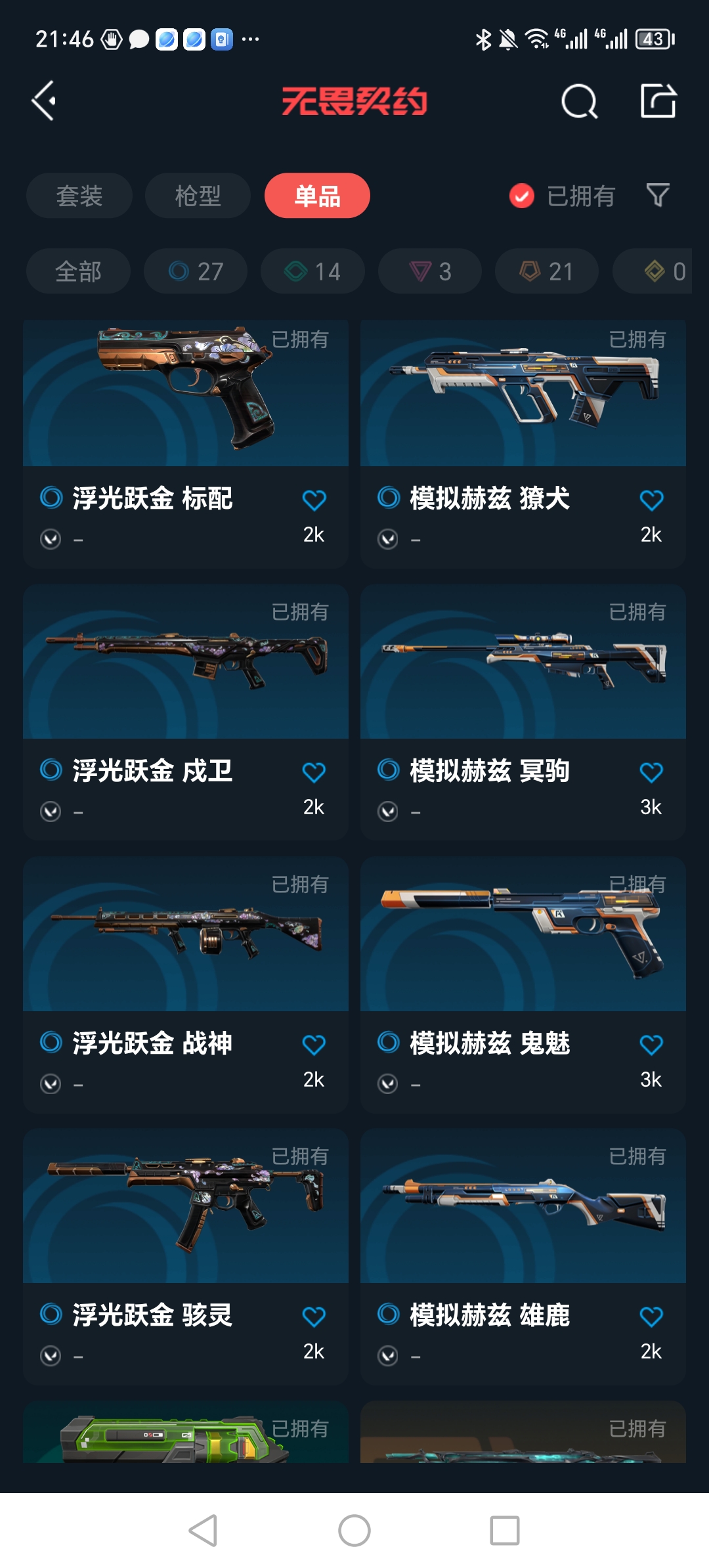Filter by the blue tier chip 27

pos(196,271)
